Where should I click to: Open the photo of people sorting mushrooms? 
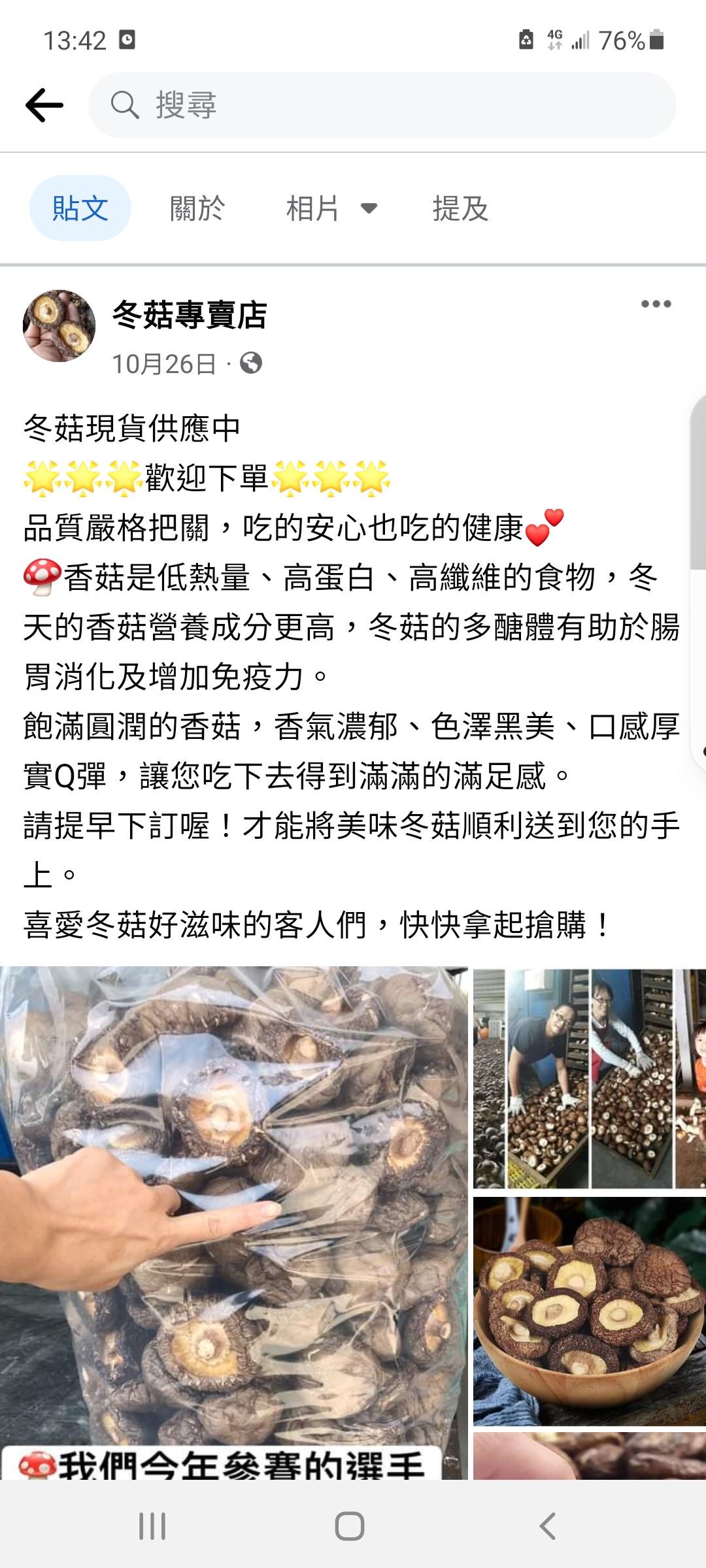pos(590,1078)
